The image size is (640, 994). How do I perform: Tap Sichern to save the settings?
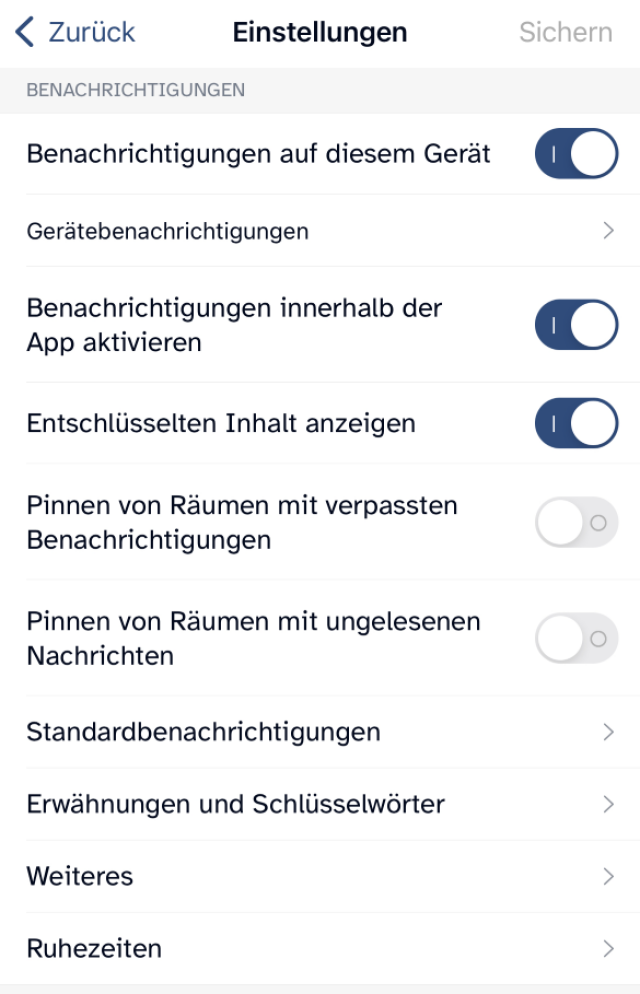click(x=565, y=32)
